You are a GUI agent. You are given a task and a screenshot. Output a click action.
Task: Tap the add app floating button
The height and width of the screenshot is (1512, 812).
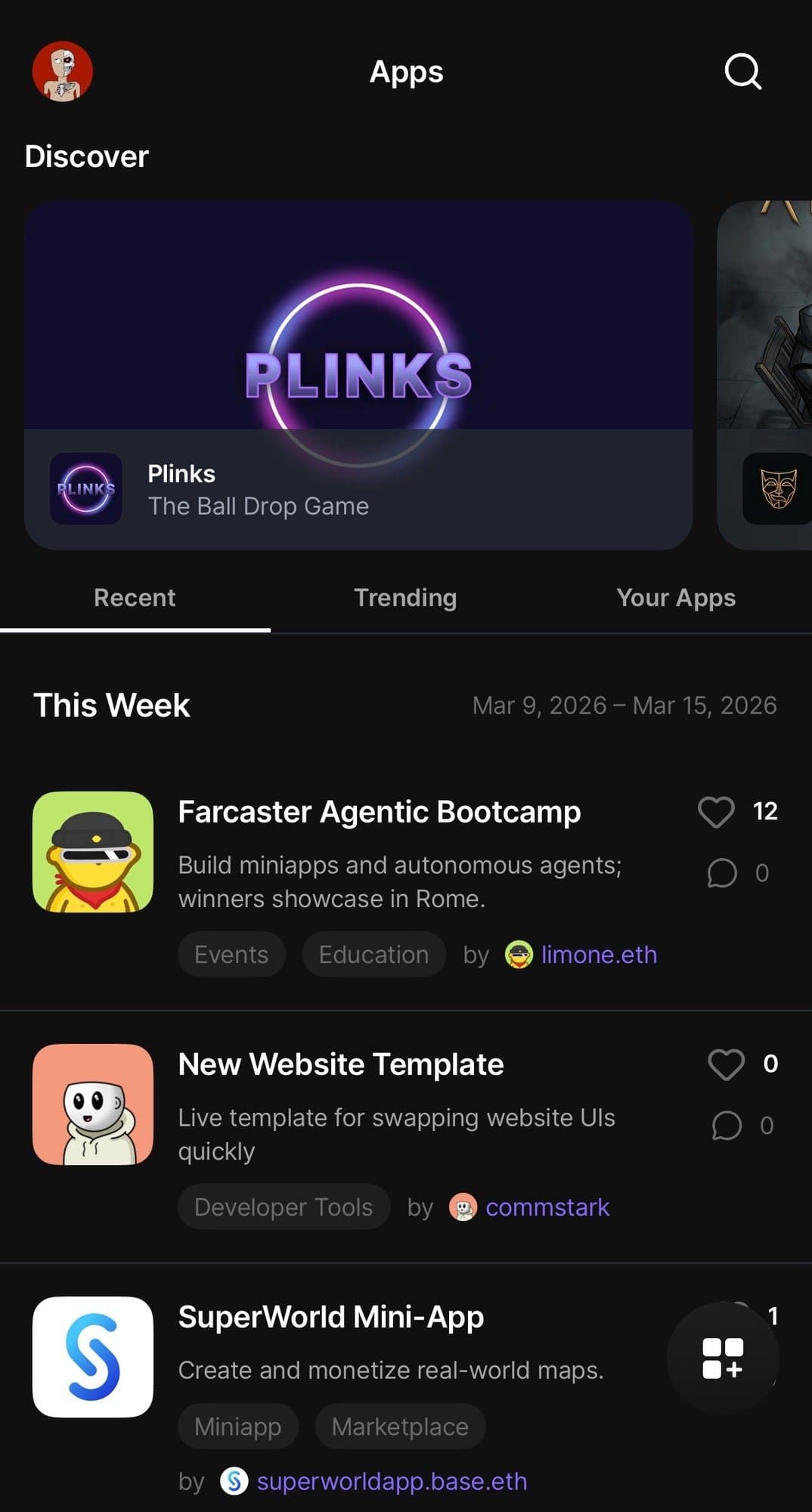[x=723, y=1359]
